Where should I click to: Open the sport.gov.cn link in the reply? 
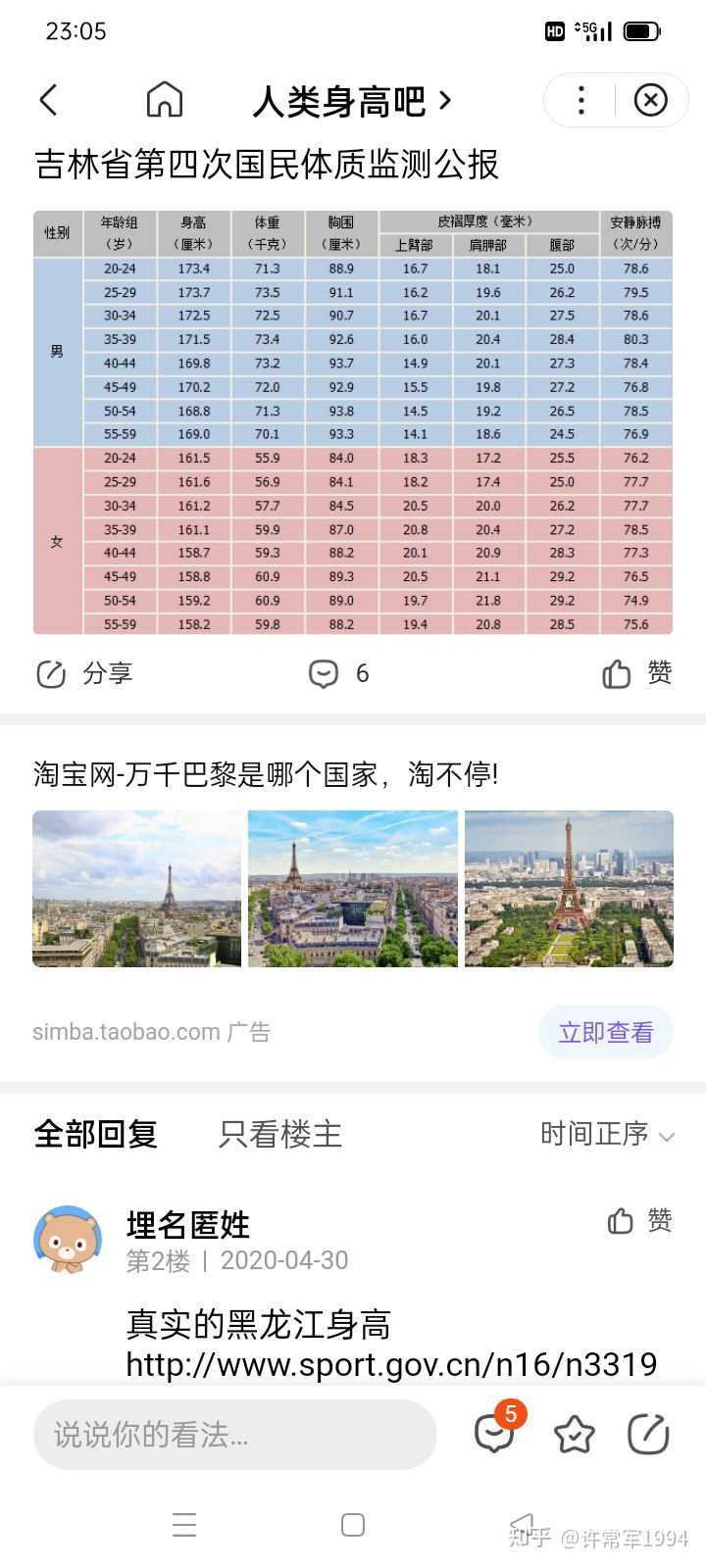coord(391,1364)
